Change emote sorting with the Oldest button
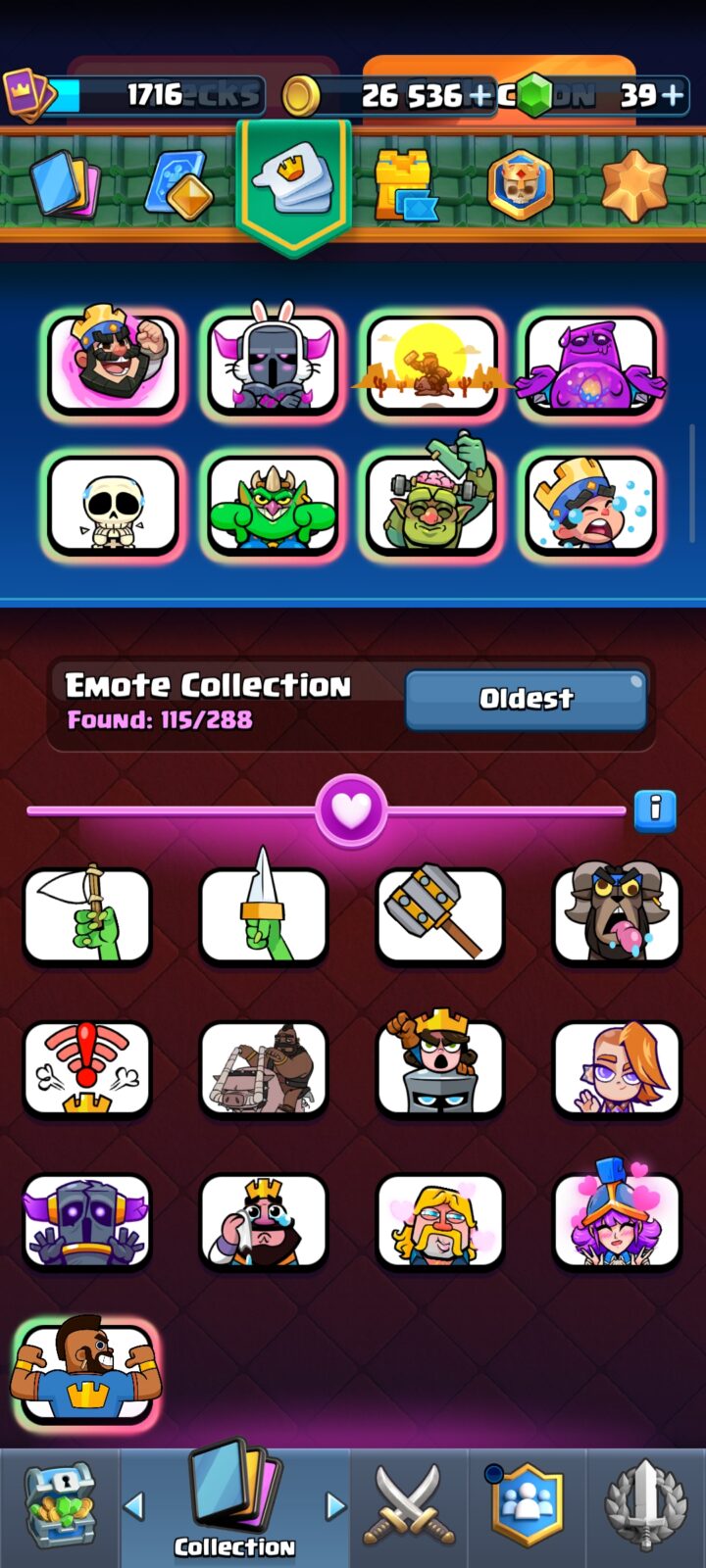Viewport: 706px width, 1568px height. point(526,699)
